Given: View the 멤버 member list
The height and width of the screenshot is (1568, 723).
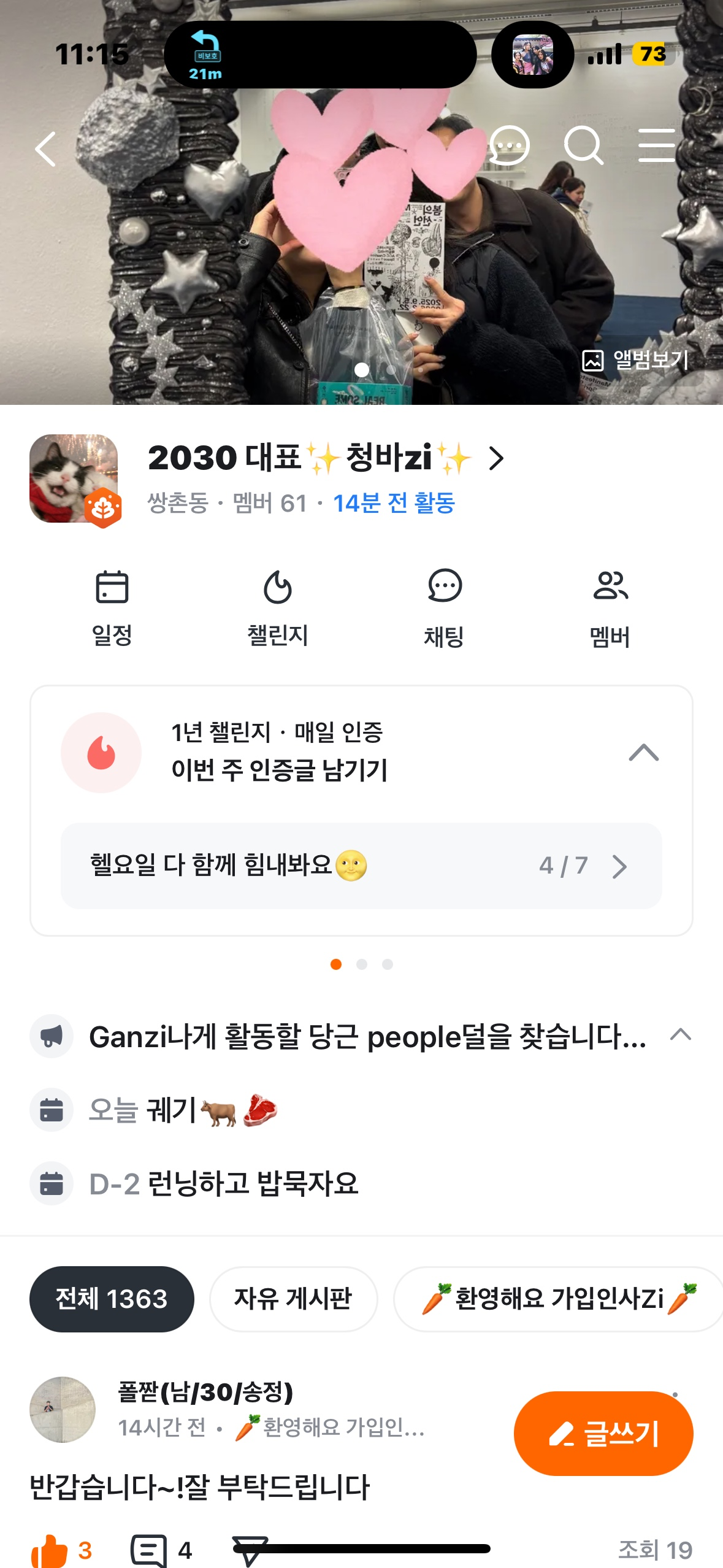Looking at the screenshot, I should click(610, 607).
